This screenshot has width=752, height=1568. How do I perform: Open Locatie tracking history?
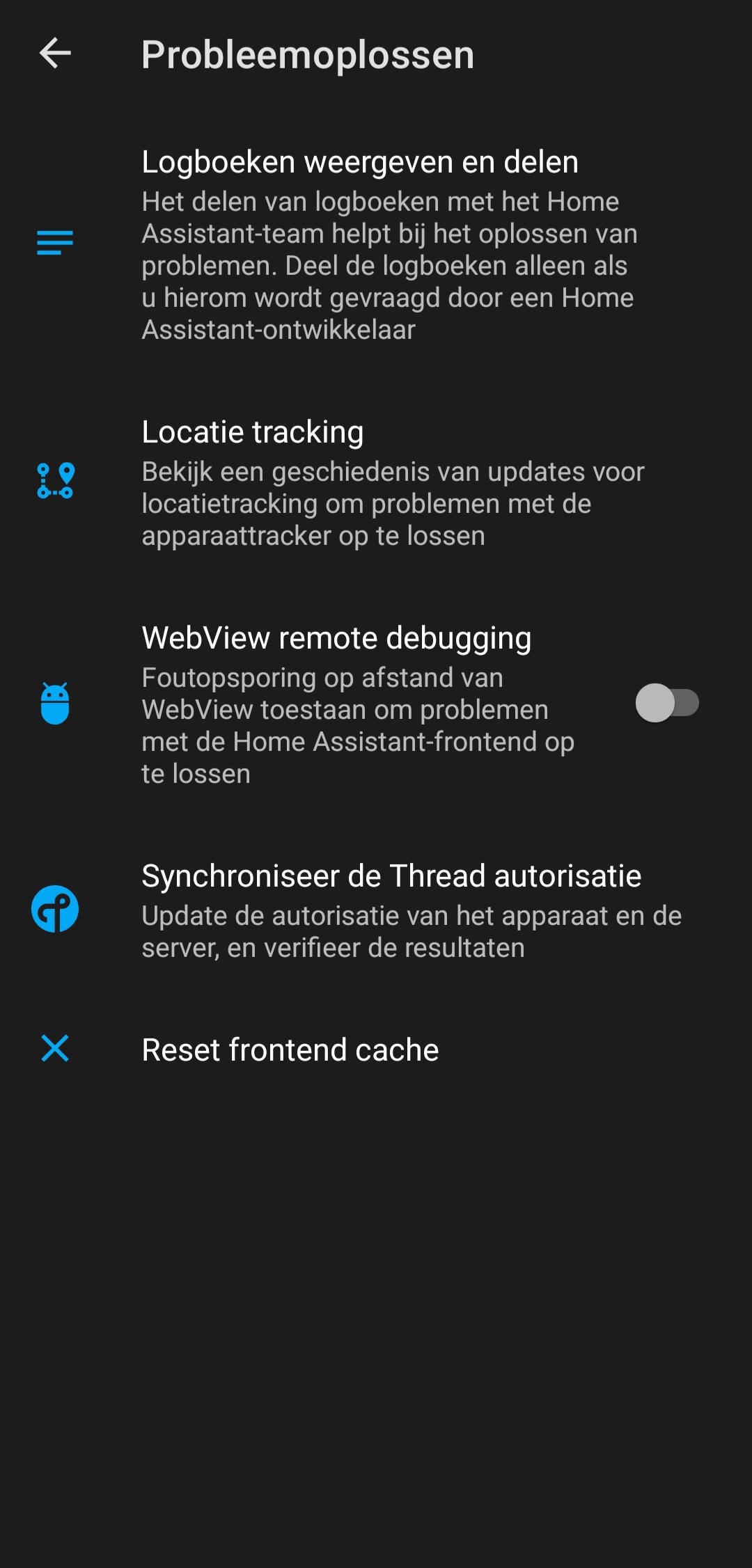tap(376, 482)
